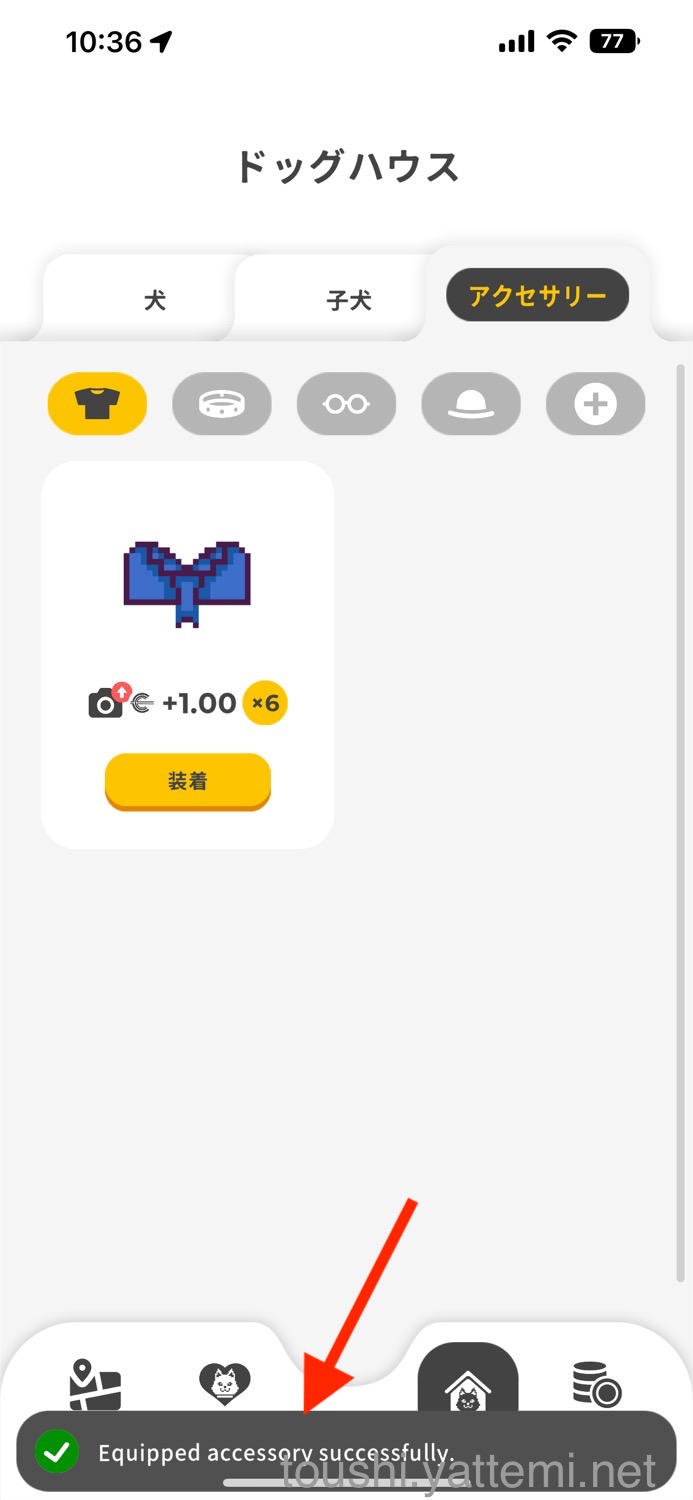Switch to the 子犬 tab
This screenshot has width=693, height=1500.
(348, 299)
